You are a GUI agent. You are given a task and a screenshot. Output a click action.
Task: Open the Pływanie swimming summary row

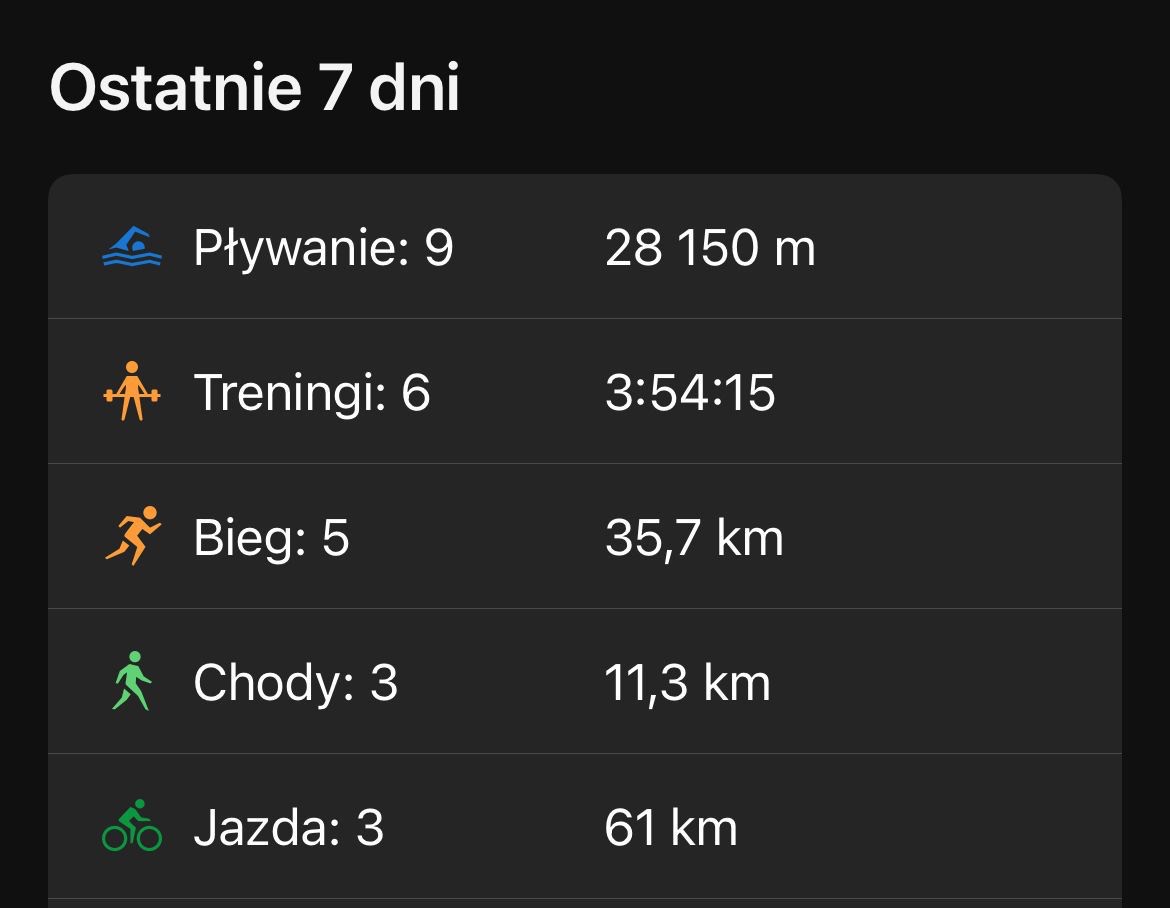(x=584, y=248)
